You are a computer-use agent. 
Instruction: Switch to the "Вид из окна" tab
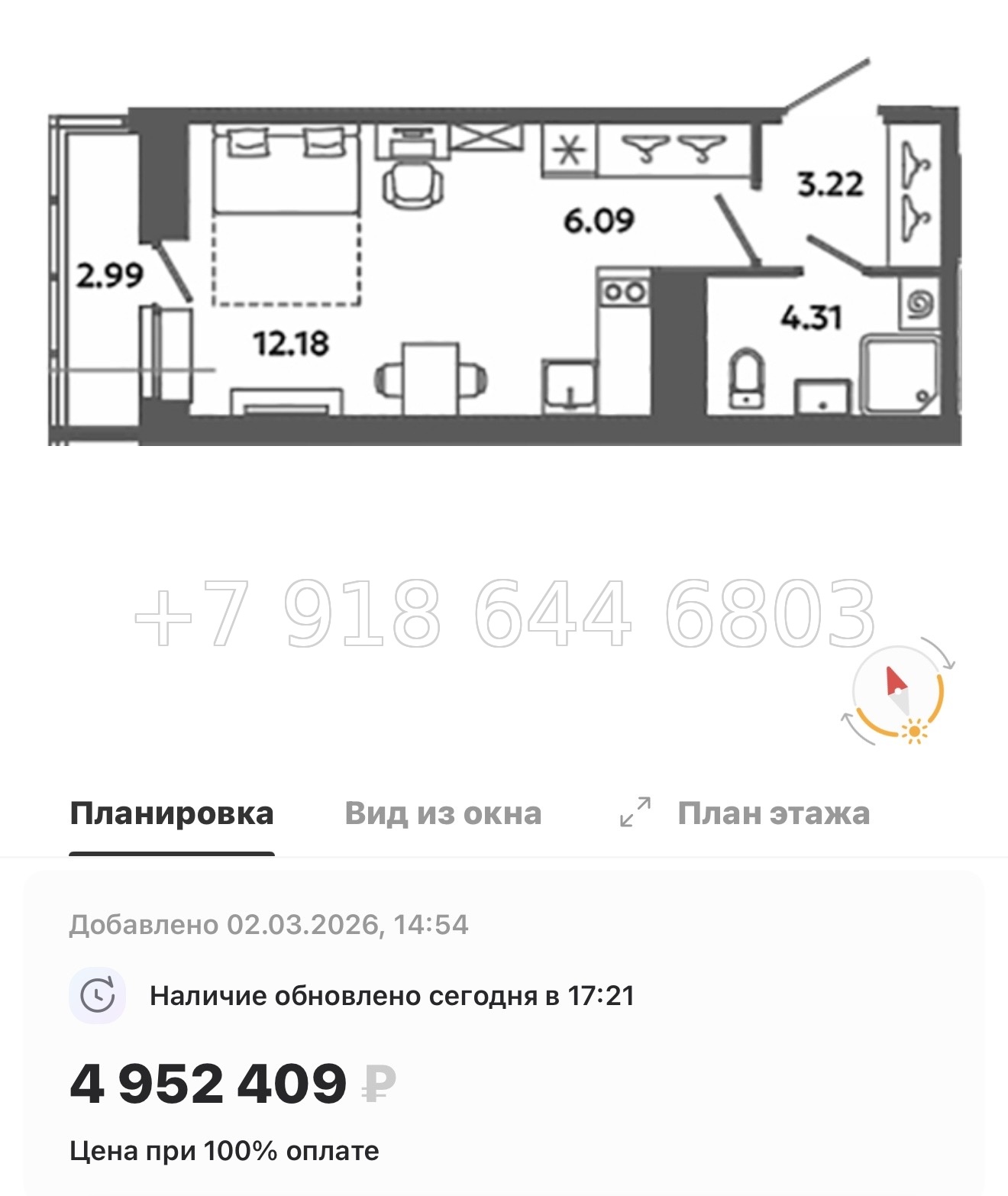[x=443, y=814]
